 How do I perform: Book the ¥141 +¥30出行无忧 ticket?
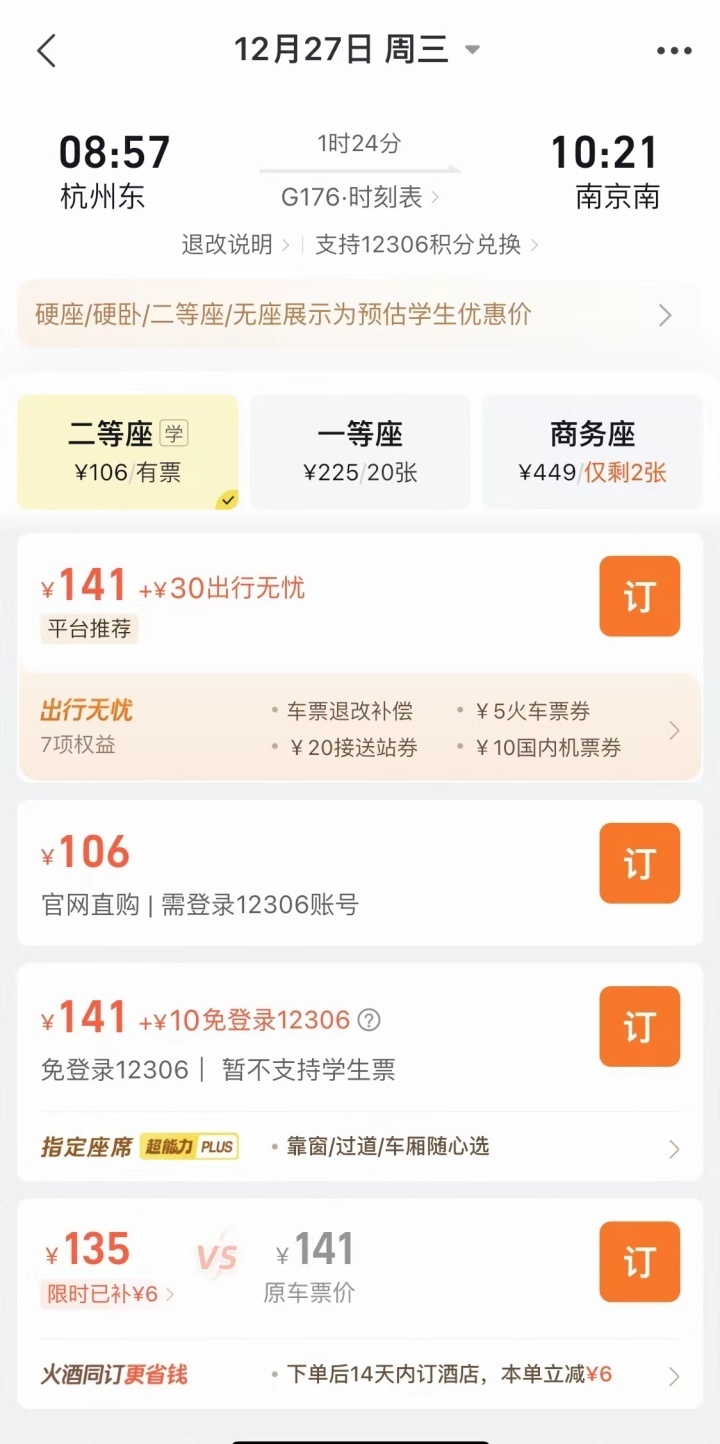[x=639, y=597]
